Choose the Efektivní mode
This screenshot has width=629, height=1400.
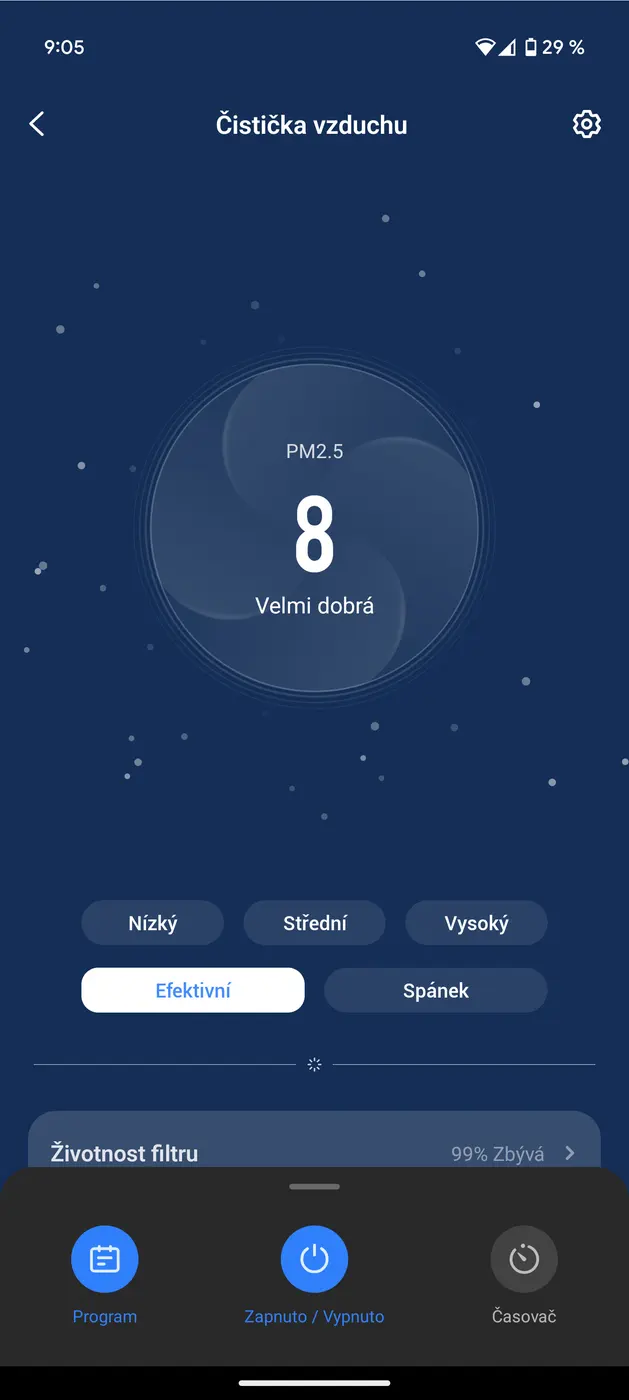click(x=193, y=991)
